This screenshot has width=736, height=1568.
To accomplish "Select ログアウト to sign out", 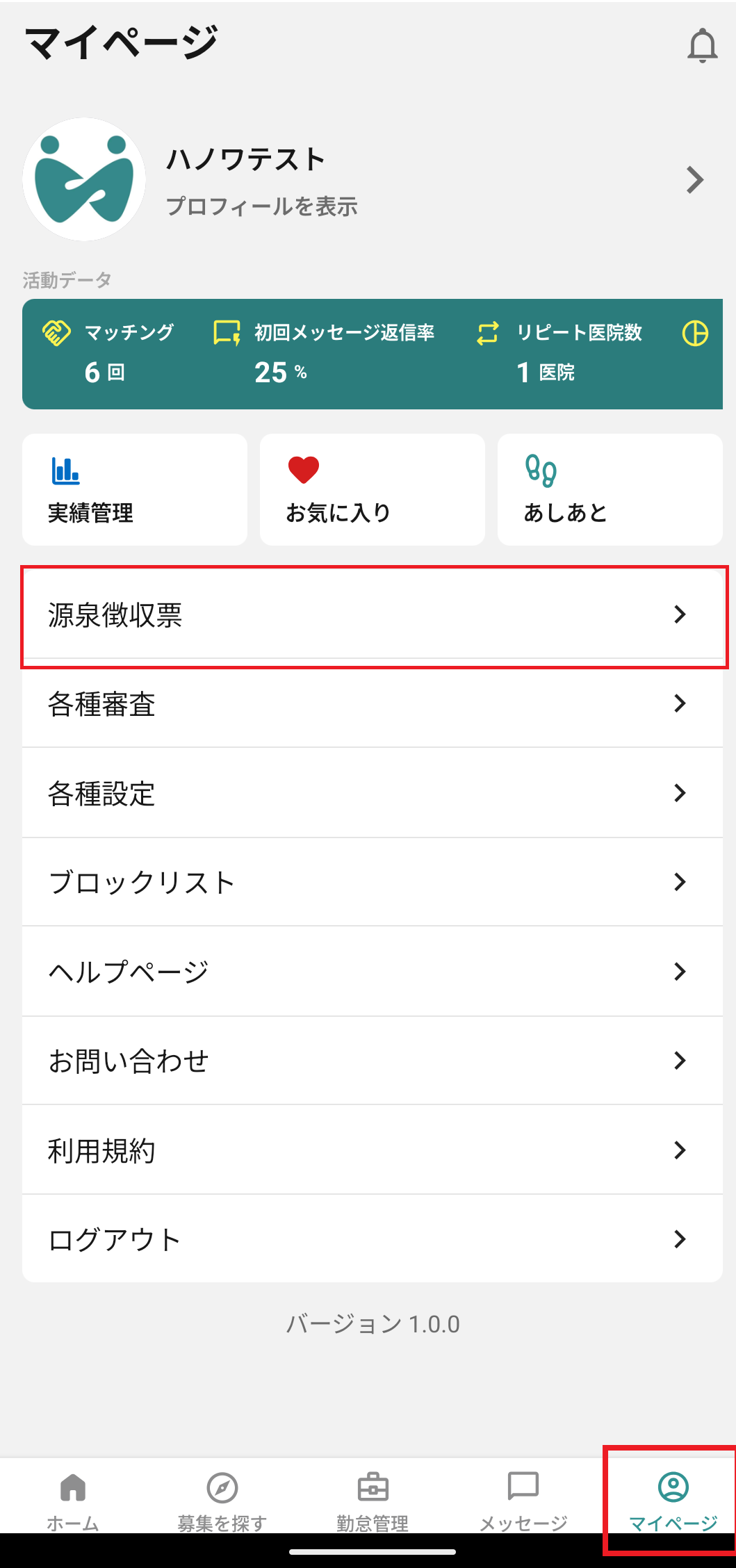I will pyautogui.click(x=373, y=1239).
